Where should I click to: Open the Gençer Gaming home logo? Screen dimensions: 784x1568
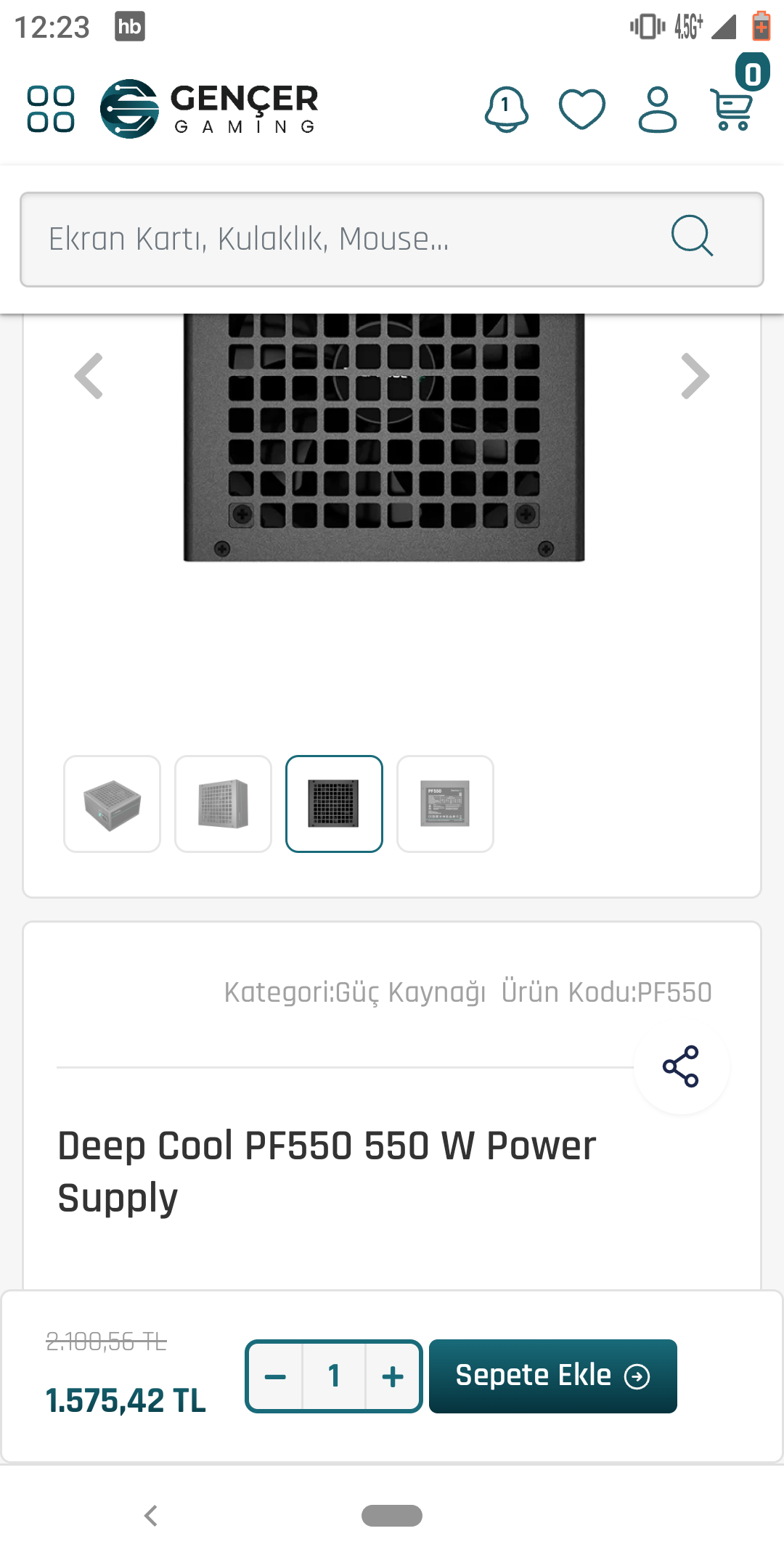[211, 110]
